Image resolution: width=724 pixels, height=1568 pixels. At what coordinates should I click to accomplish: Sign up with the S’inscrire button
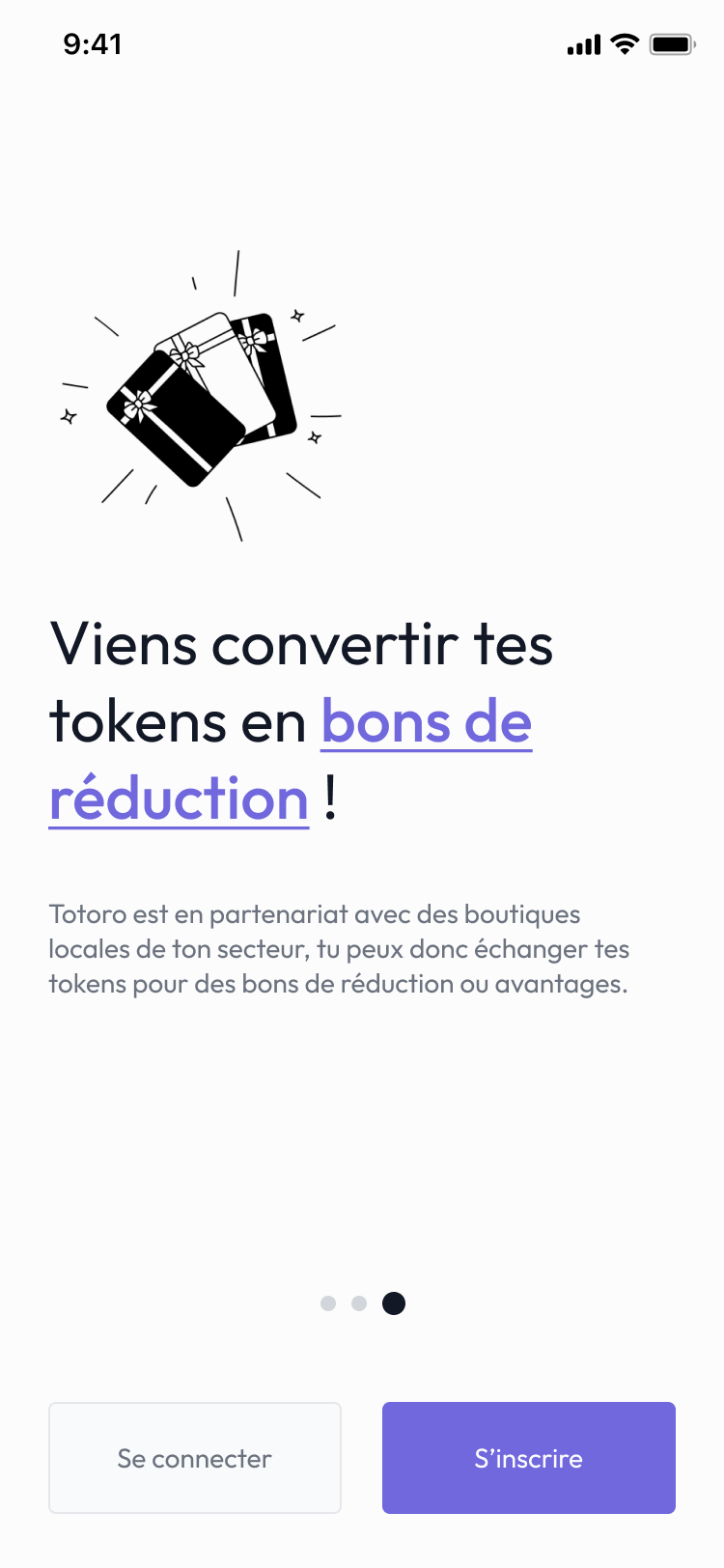(529, 1458)
